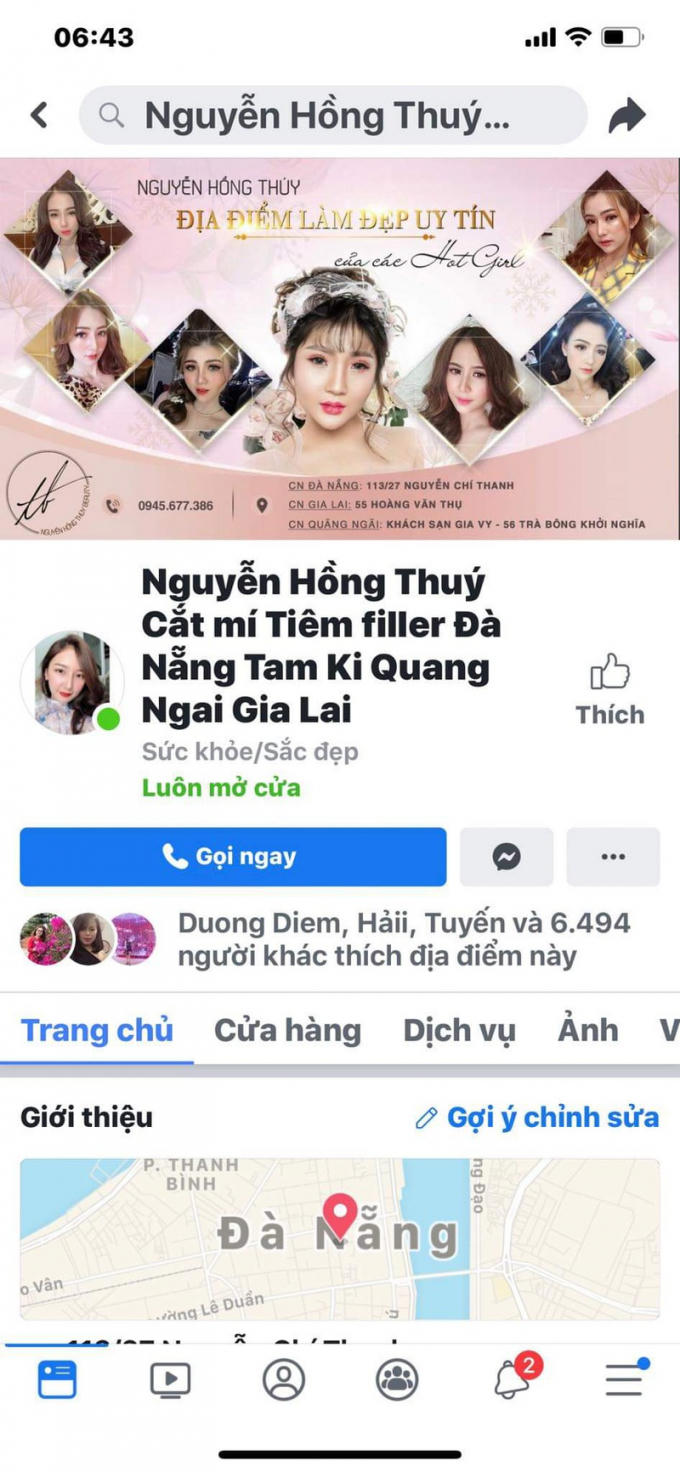Open the three-dot more options button

point(613,857)
